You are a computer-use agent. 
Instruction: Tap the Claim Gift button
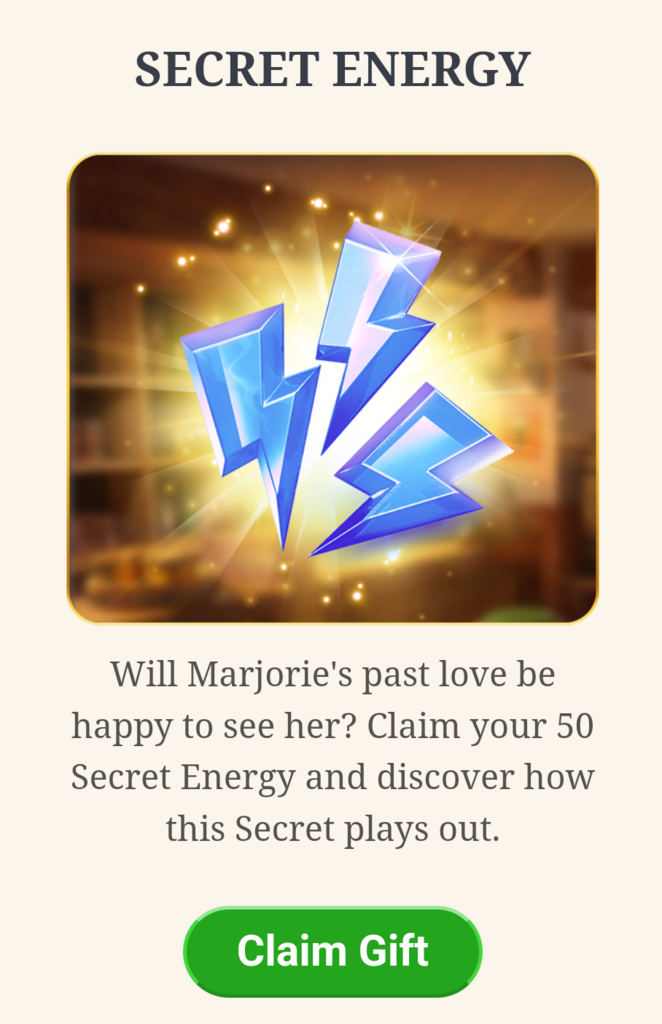tap(332, 951)
